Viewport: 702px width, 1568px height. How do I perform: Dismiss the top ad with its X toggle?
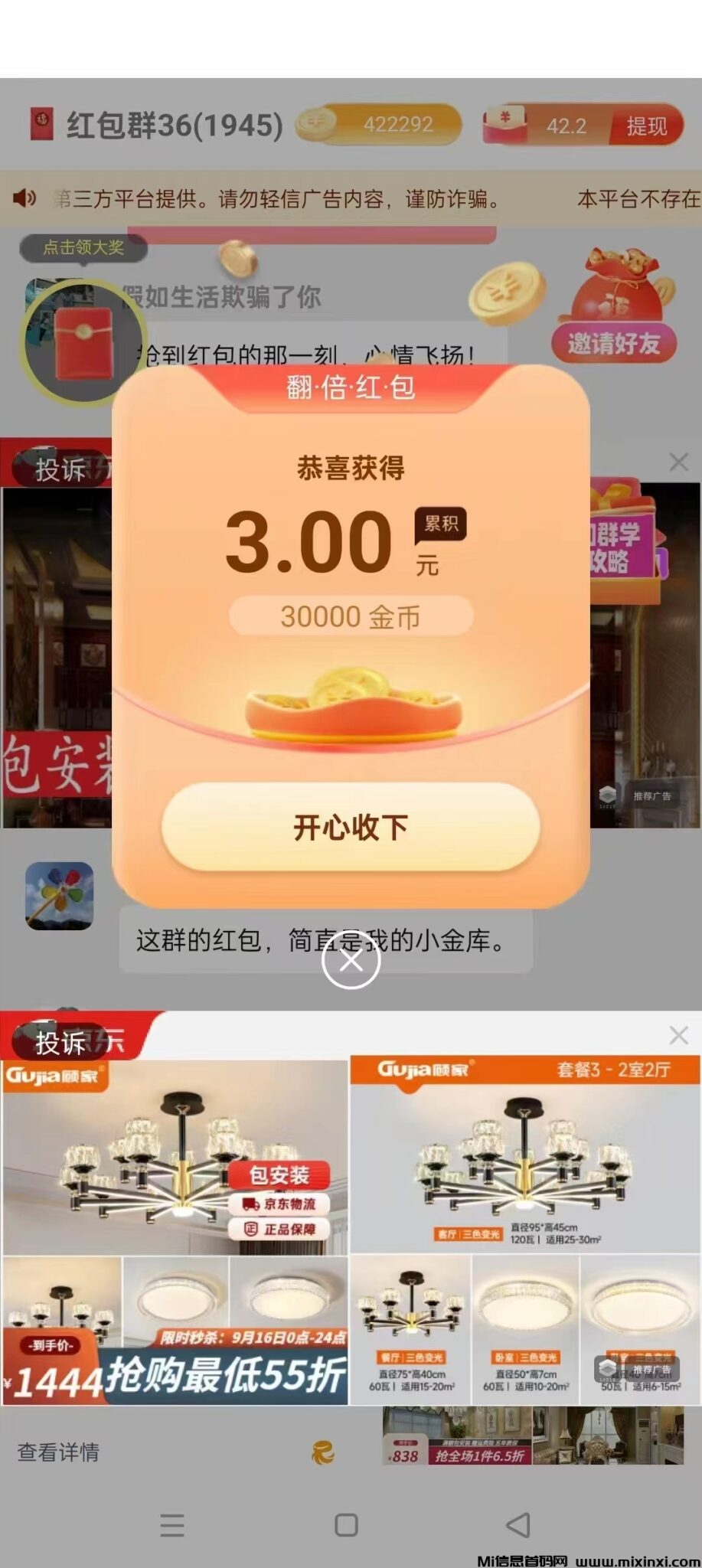(678, 462)
